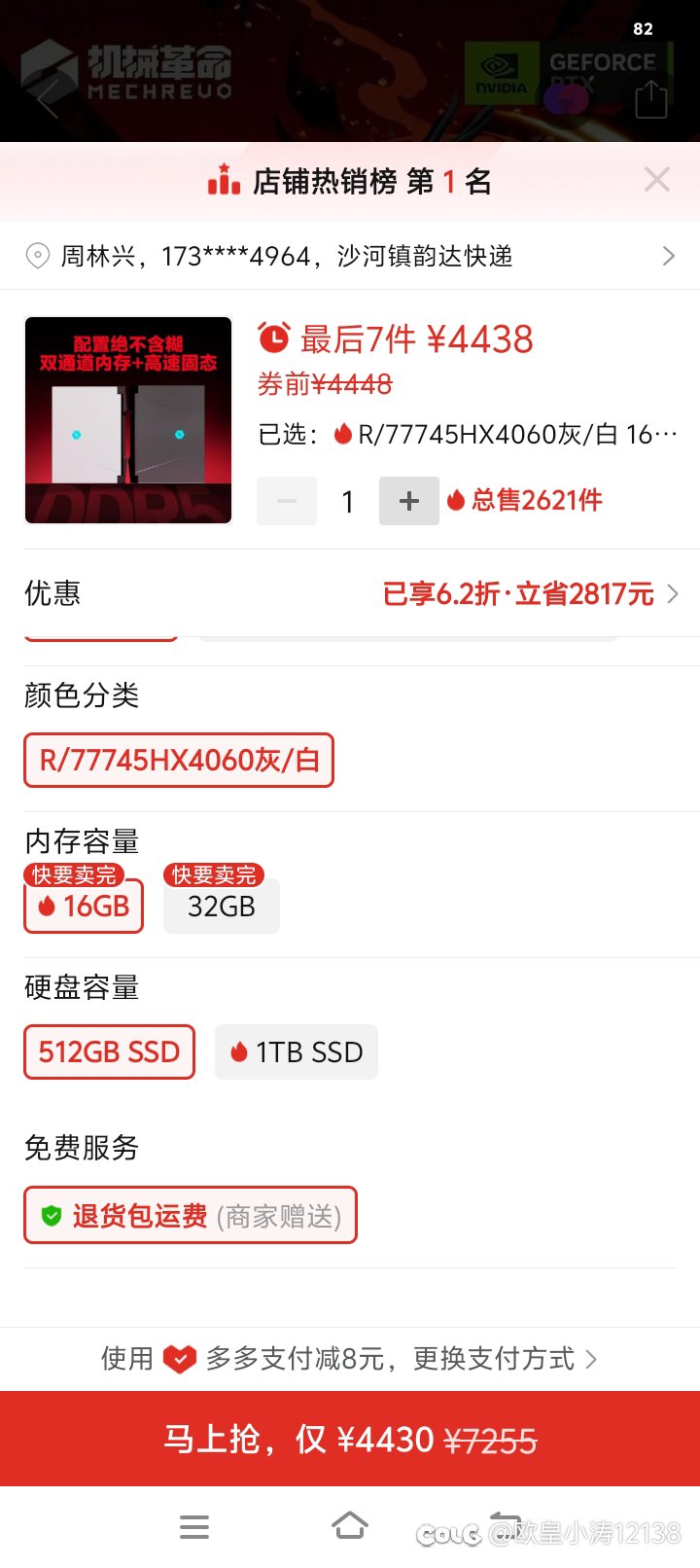Open the delivery address row for 周林兴
This screenshot has height=1568, width=700.
(350, 256)
